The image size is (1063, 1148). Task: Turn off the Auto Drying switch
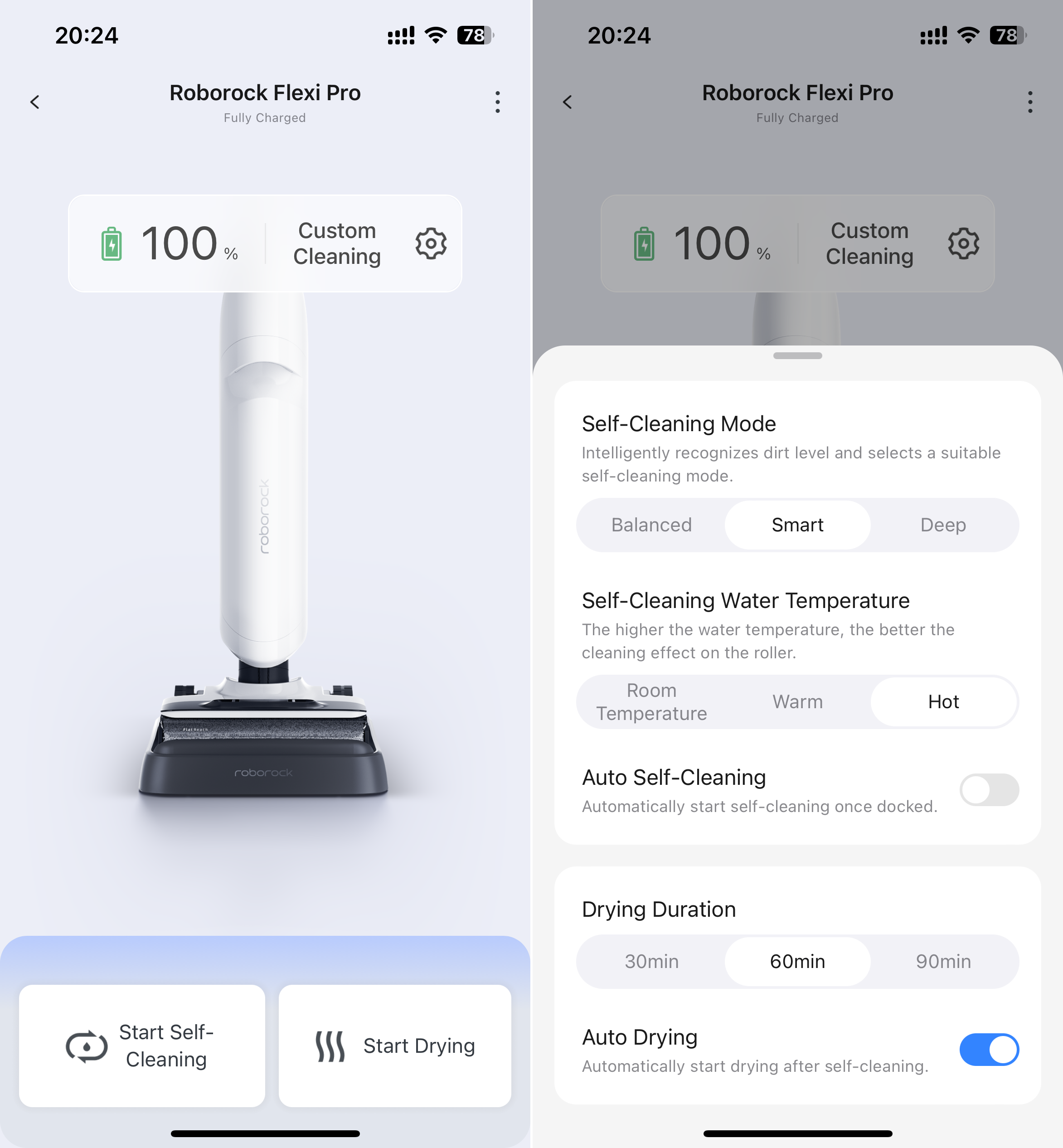988,1049
